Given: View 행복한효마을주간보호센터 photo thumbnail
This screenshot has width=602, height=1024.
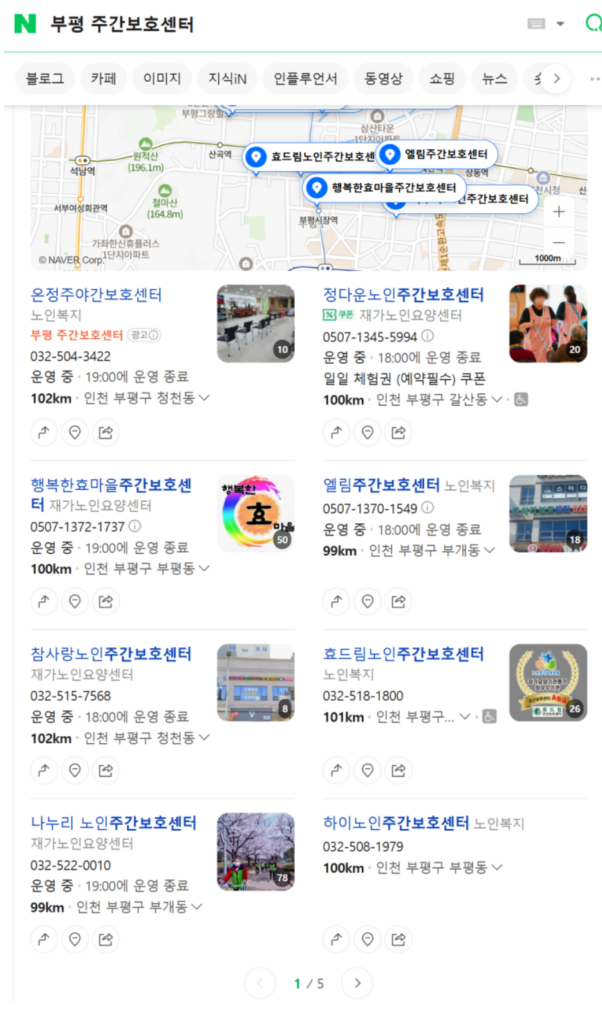Looking at the screenshot, I should (x=256, y=513).
